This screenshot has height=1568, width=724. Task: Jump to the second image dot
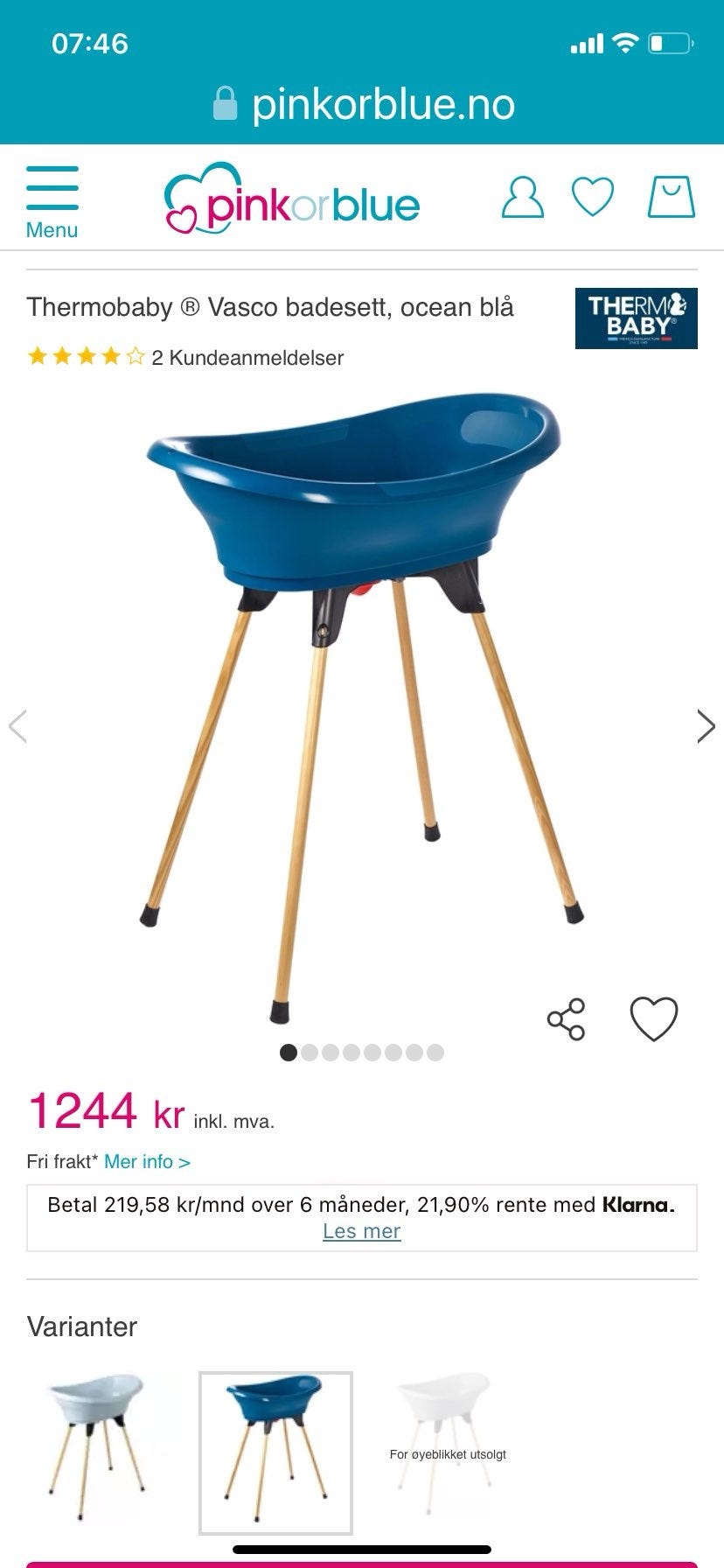click(x=310, y=1053)
